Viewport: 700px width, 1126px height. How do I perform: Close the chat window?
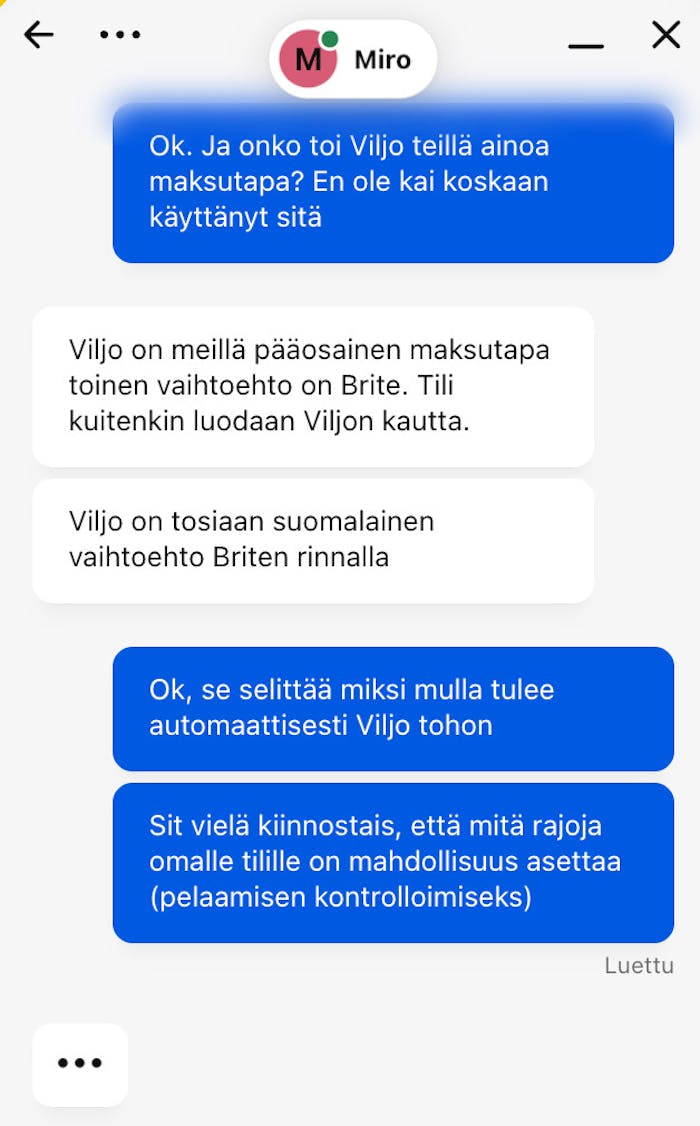(x=666, y=35)
